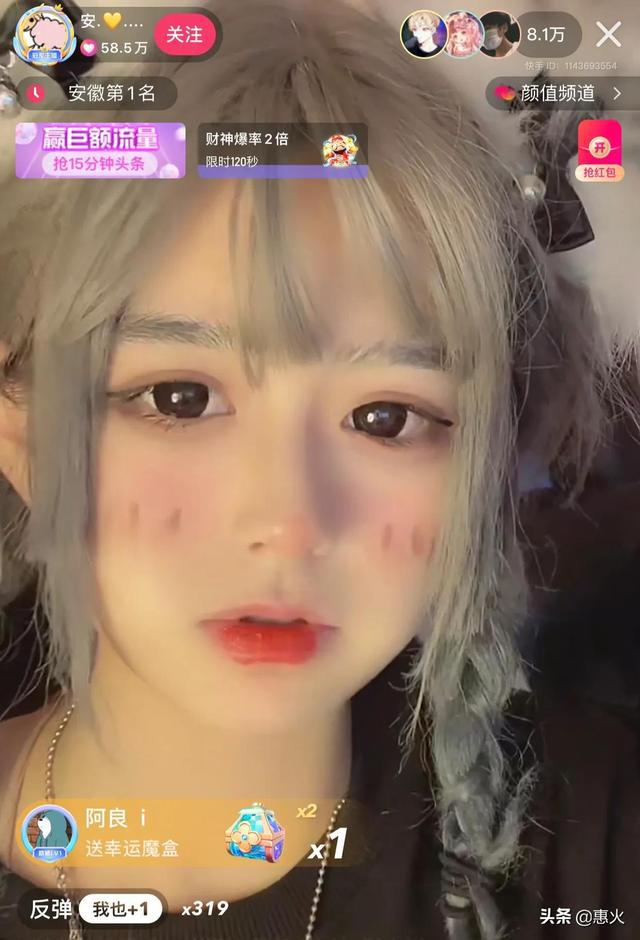Open the 安徽第1名 ranking
This screenshot has height=940, width=640.
96,93
